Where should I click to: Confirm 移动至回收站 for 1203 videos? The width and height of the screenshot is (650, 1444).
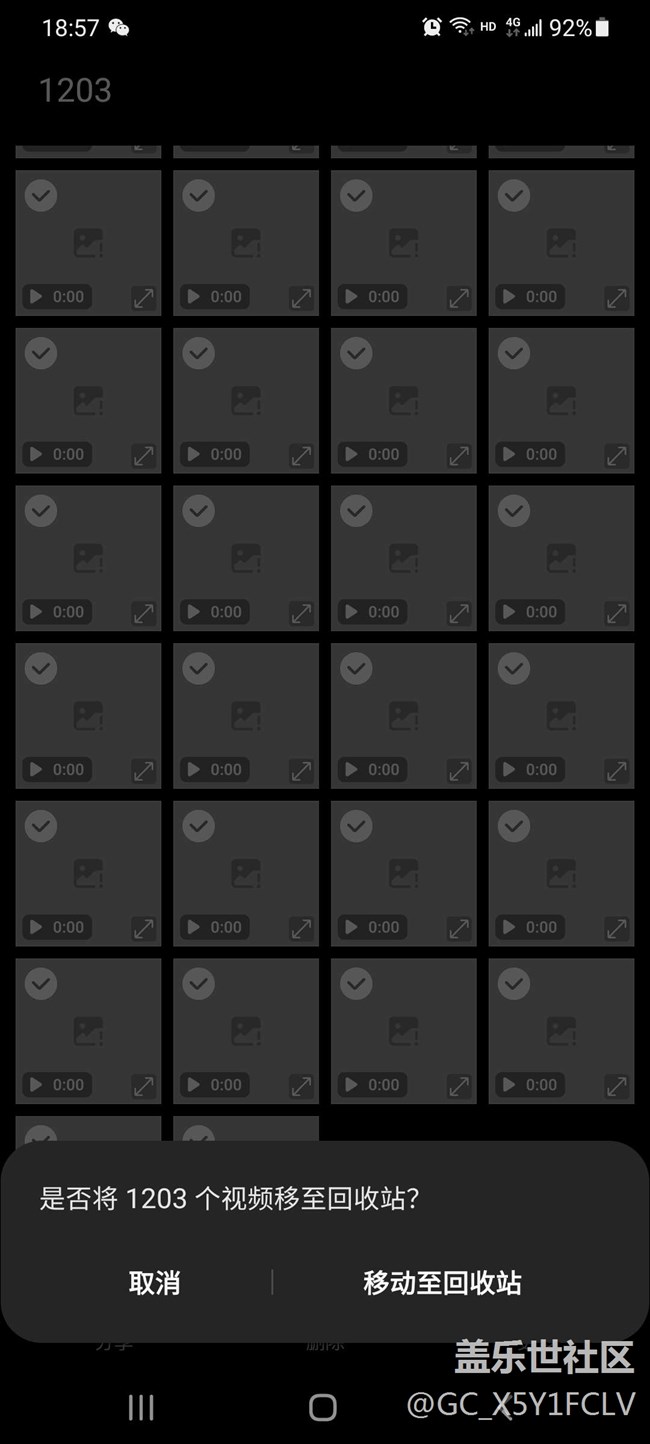pyautogui.click(x=442, y=1283)
